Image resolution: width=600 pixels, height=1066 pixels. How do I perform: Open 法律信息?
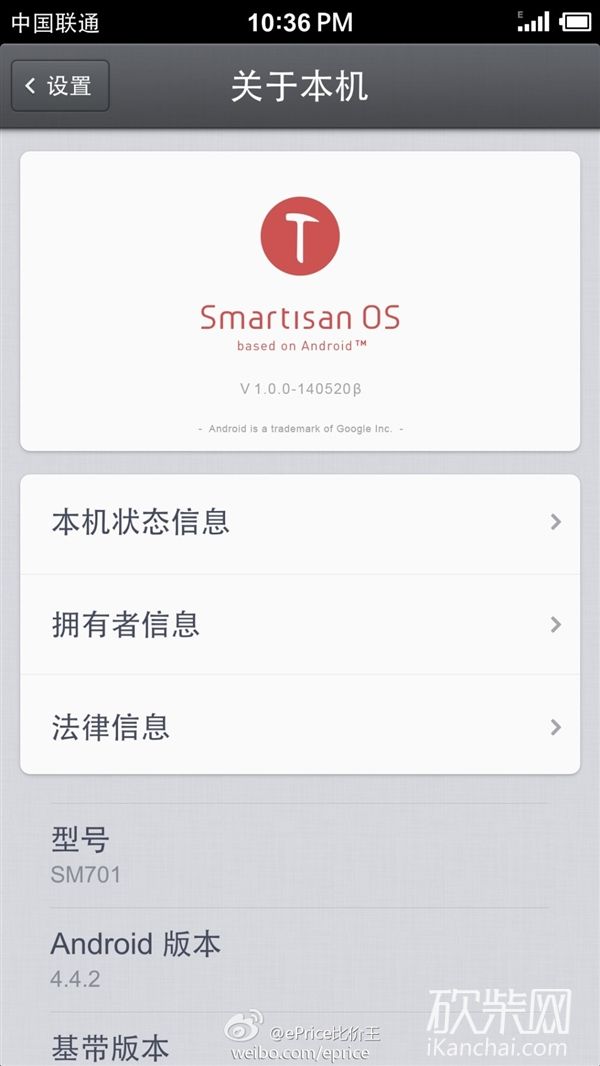[x=300, y=726]
